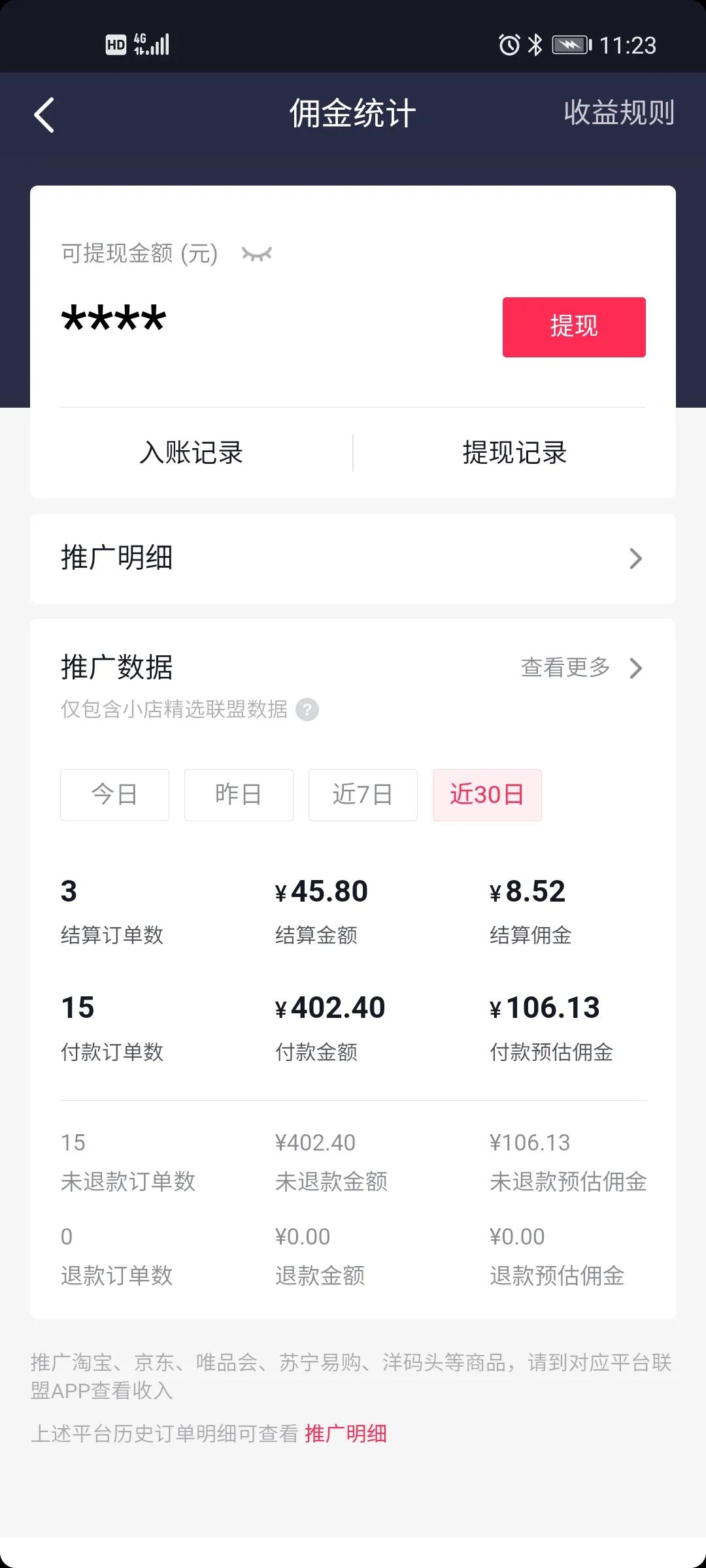Tap the red 提现 withdraw button

click(x=574, y=327)
